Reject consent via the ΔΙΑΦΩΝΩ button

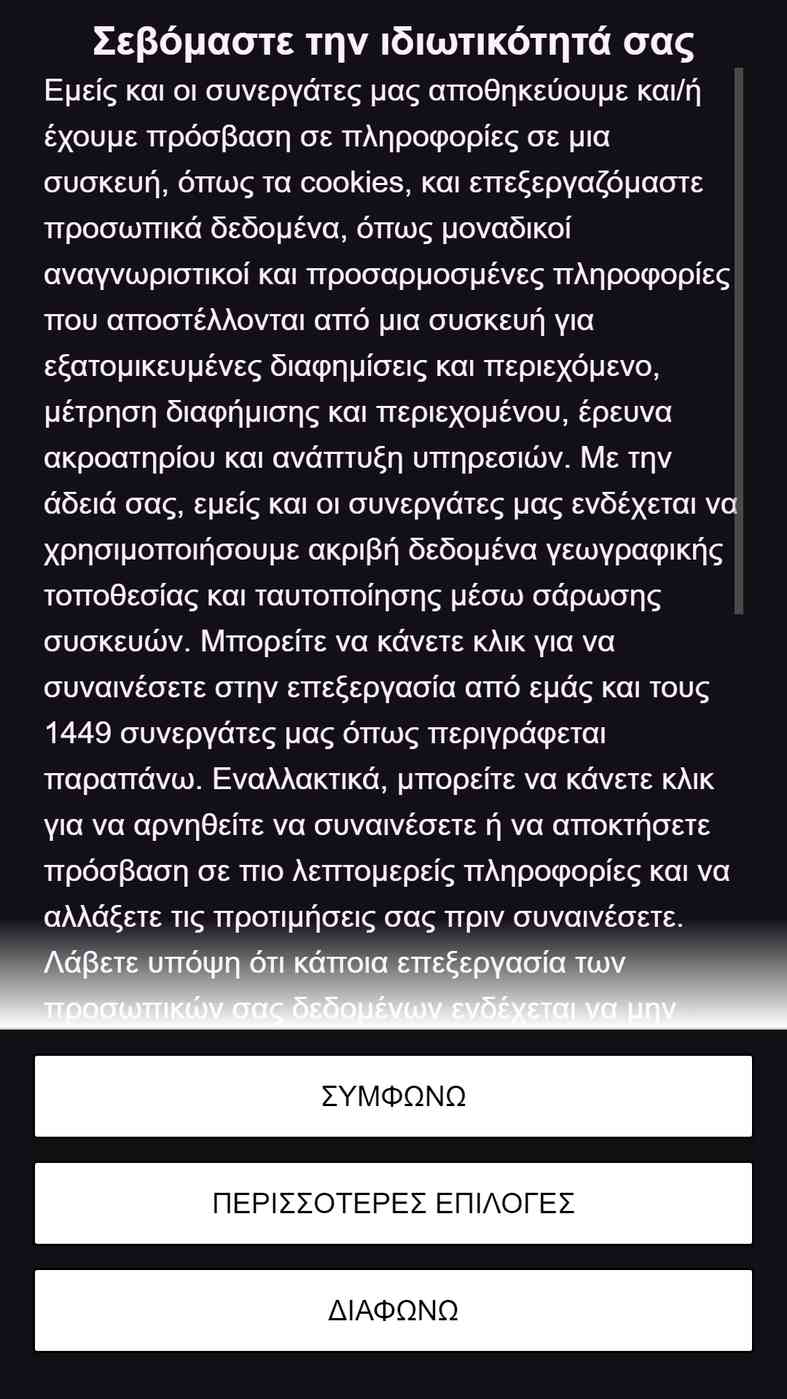point(393,1310)
